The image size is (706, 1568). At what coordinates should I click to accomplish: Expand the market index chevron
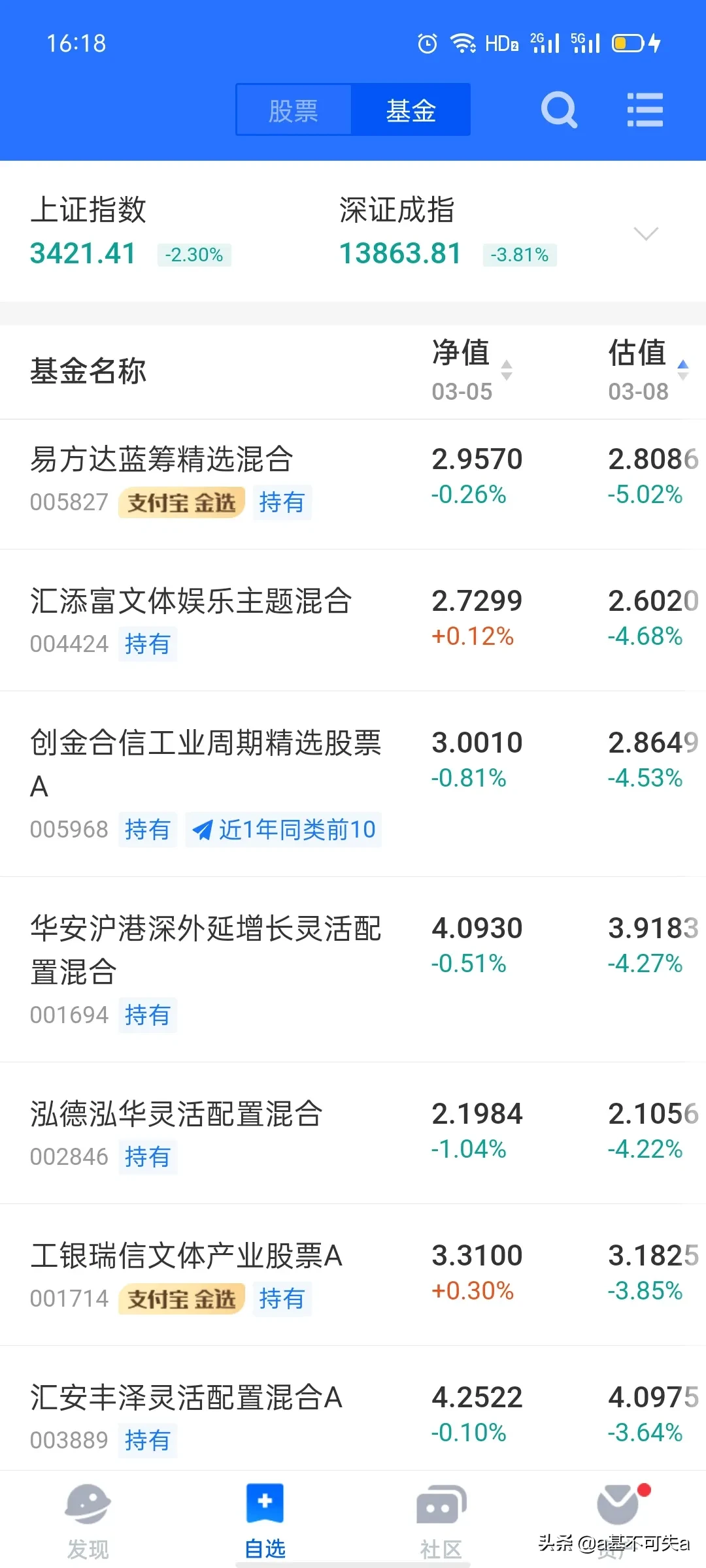pyautogui.click(x=646, y=233)
